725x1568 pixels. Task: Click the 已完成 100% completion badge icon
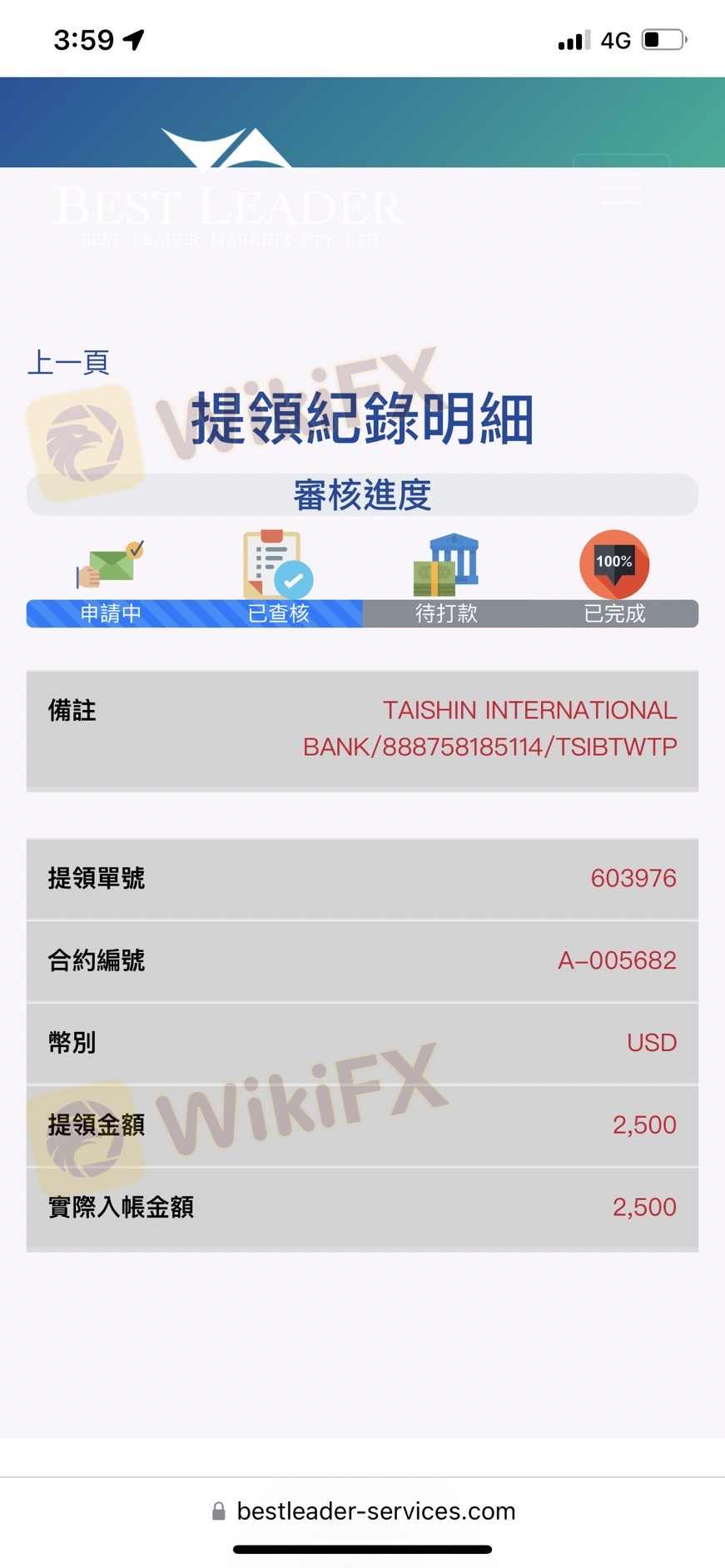pos(614,564)
